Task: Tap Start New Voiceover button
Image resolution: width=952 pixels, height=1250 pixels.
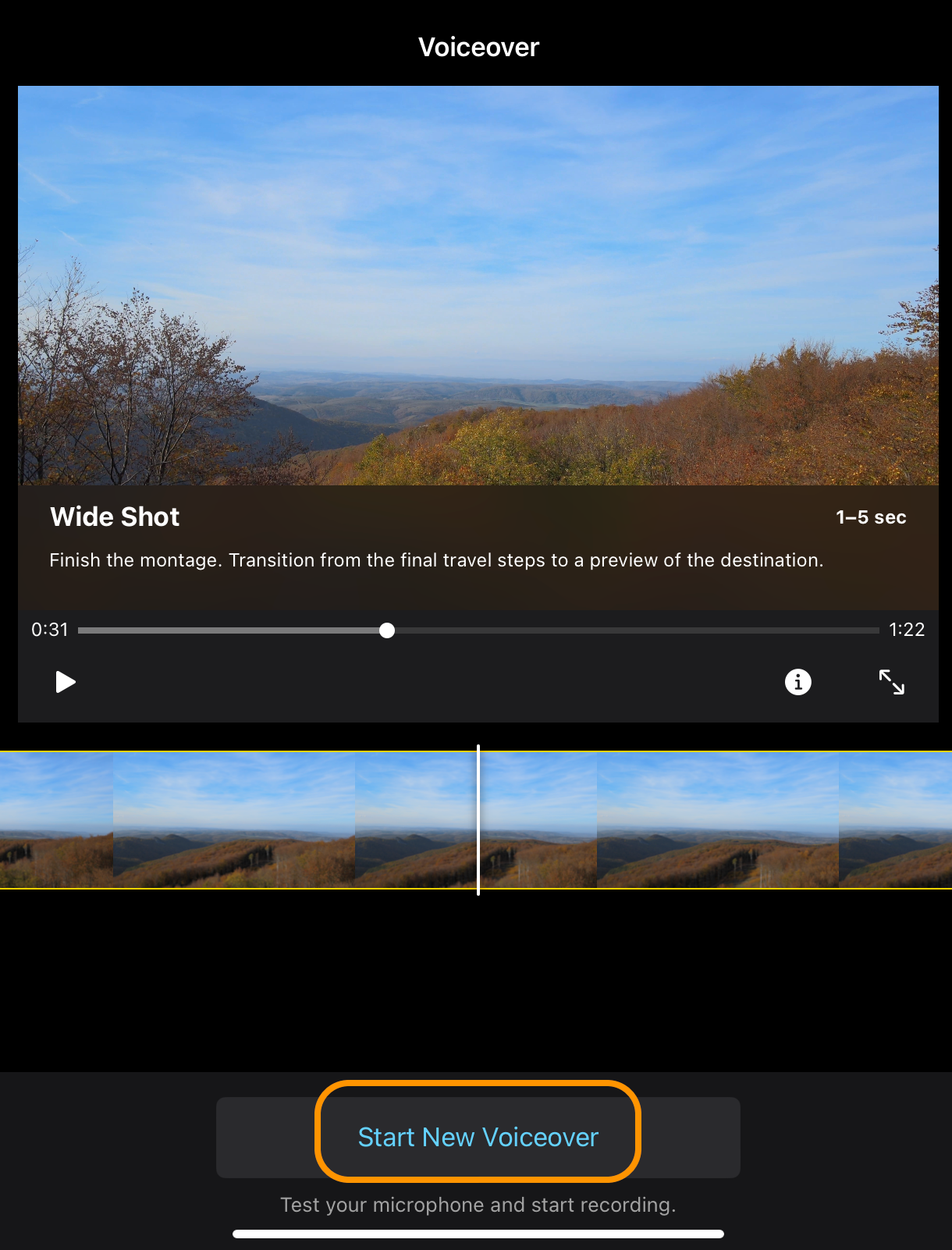Action: pos(478,1137)
